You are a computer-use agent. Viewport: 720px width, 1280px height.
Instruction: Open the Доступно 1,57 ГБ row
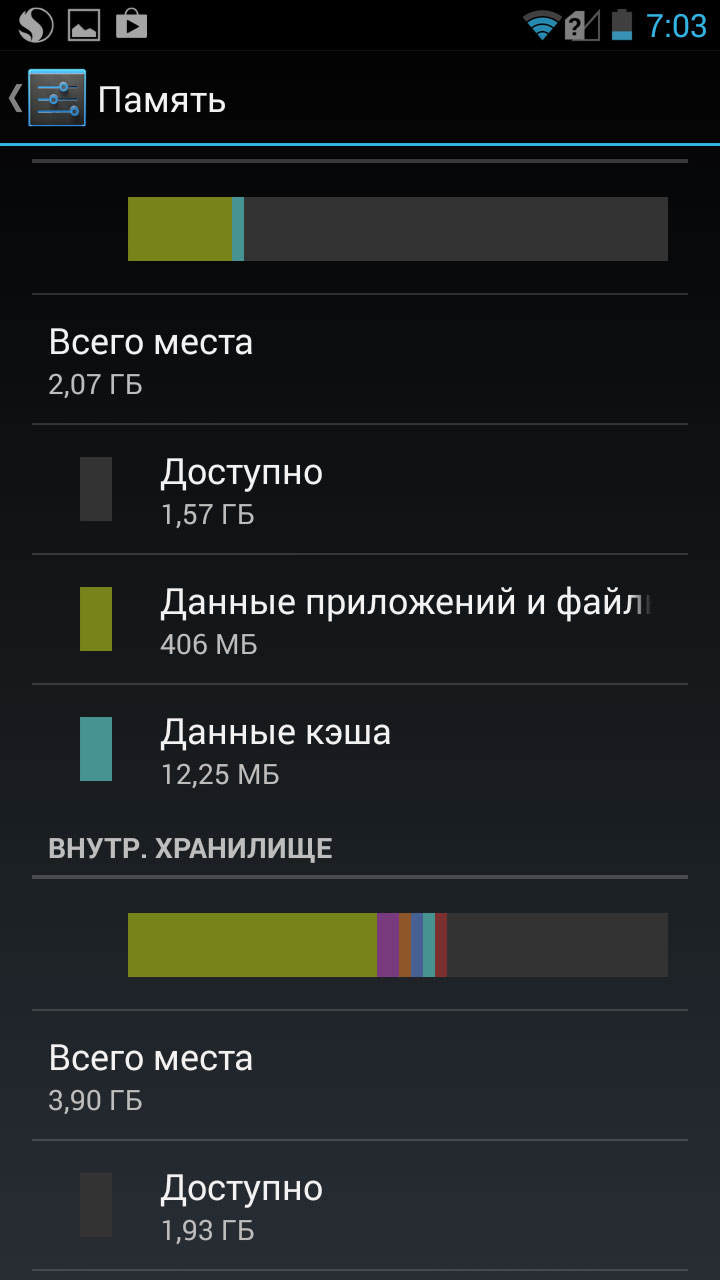point(360,489)
